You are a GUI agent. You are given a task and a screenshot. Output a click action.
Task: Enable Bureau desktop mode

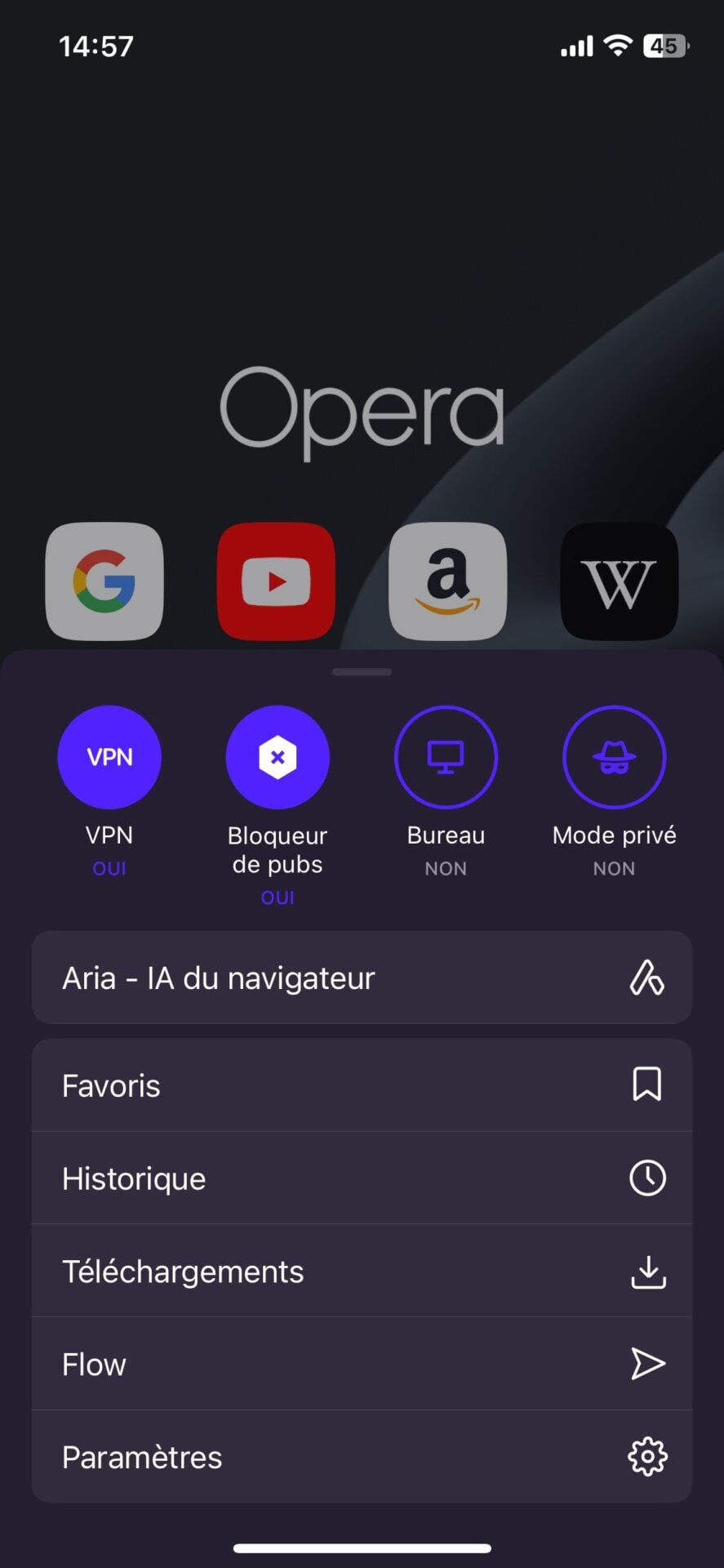pyautogui.click(x=446, y=757)
